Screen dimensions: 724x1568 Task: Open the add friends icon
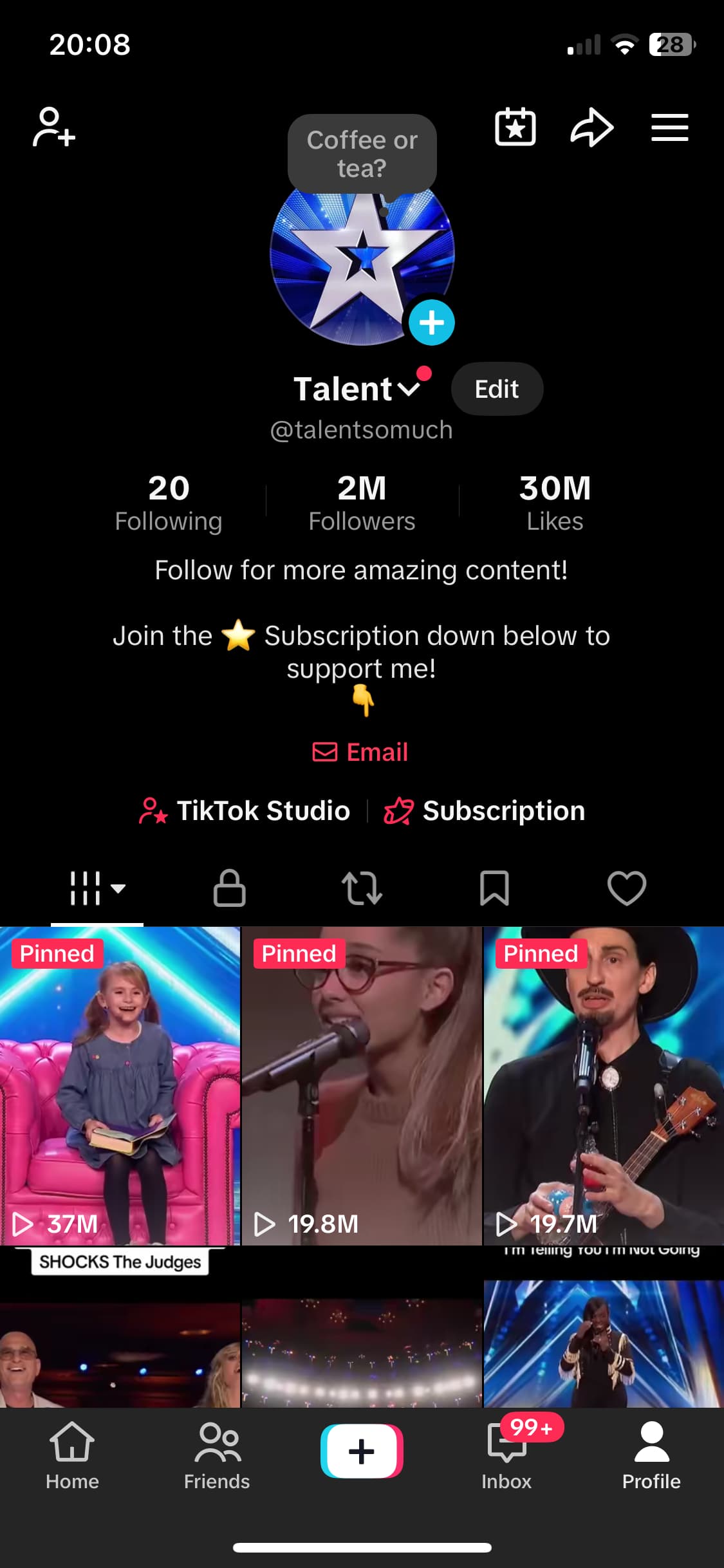[x=54, y=127]
